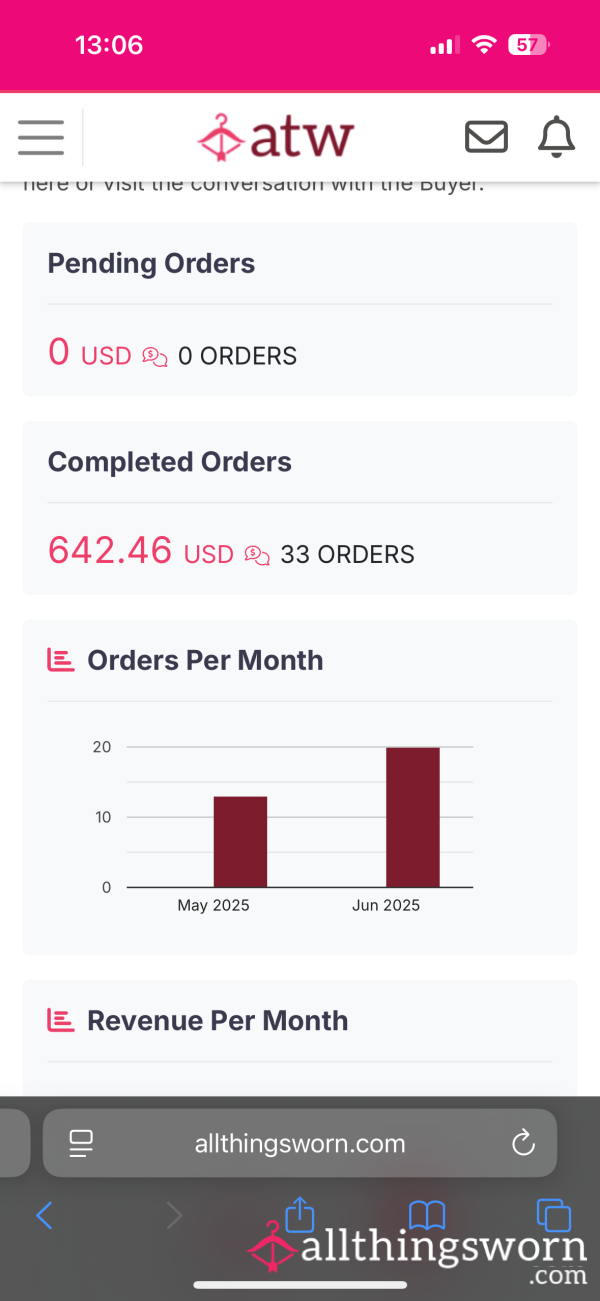Open Safari bookmarks

click(427, 1216)
